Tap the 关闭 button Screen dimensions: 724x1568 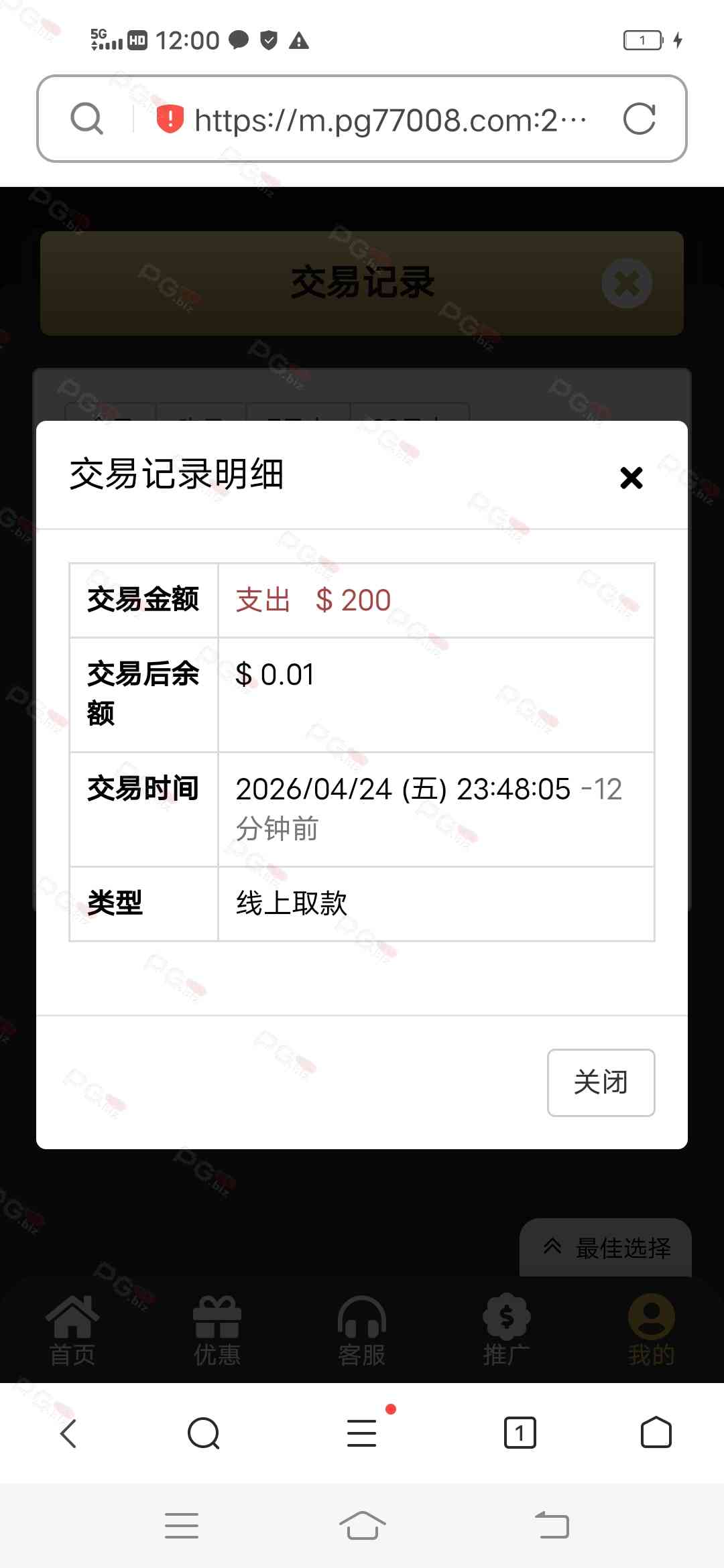point(601,1082)
